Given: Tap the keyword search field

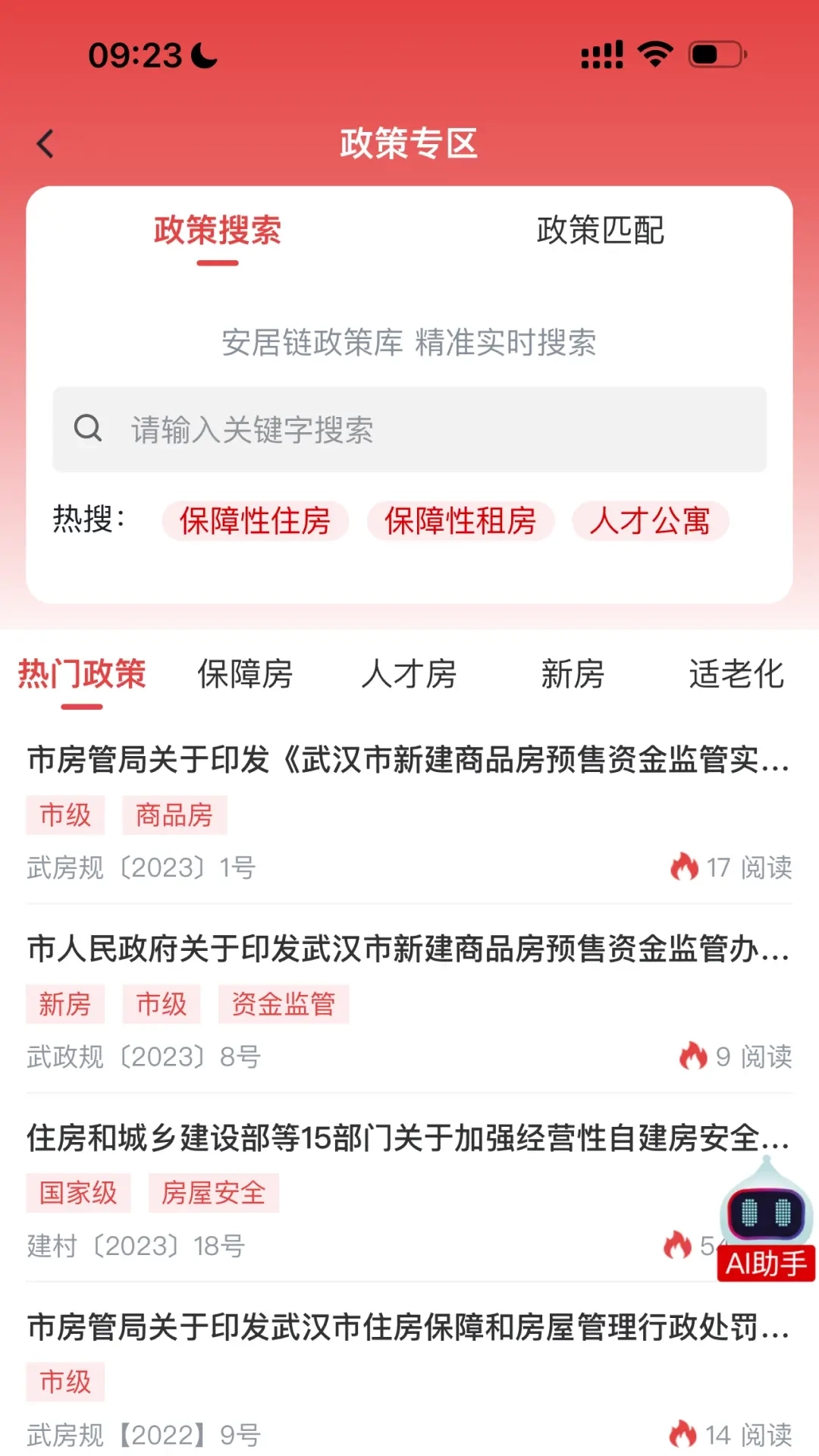Looking at the screenshot, I should (x=409, y=430).
